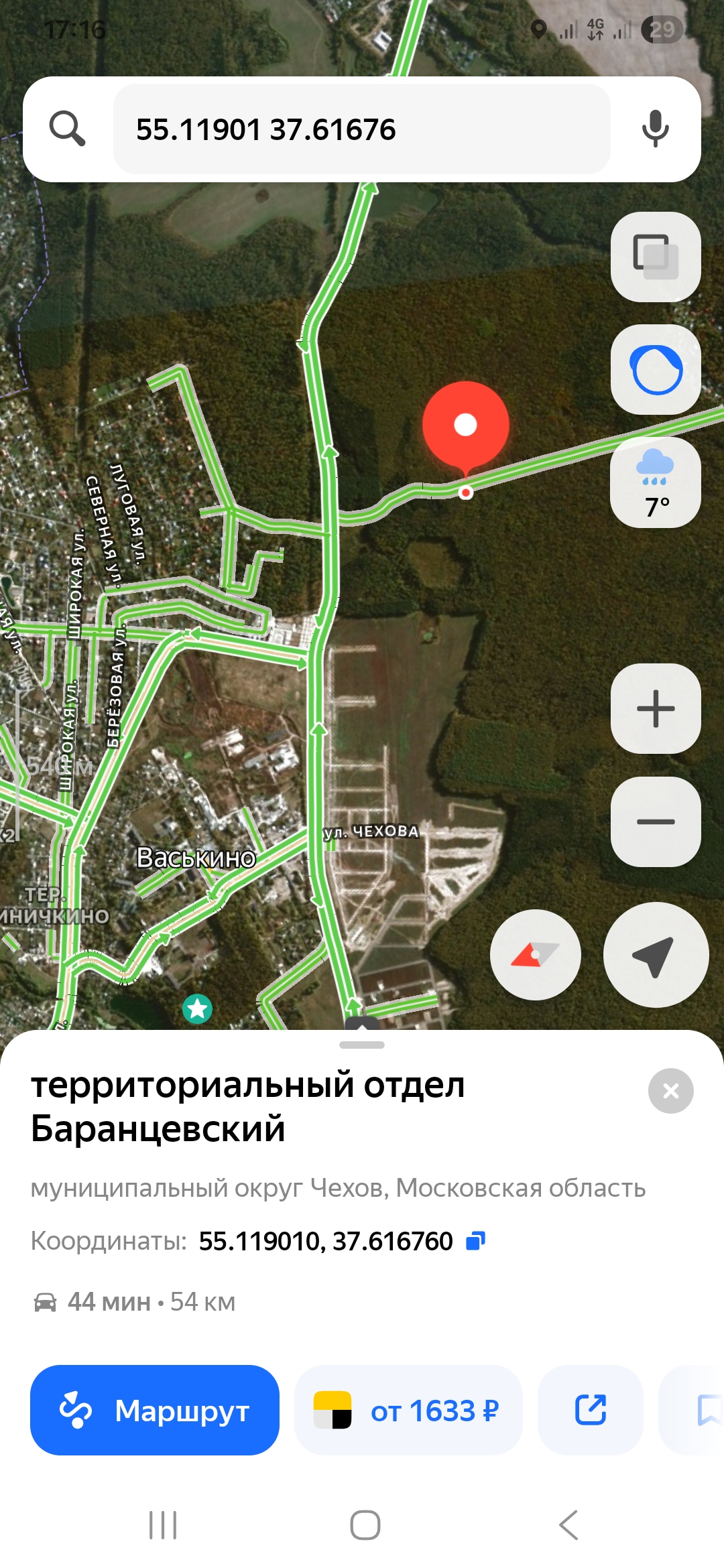This screenshot has width=724, height=1568.
Task: Open the weather widget showing 7°
Action: 656,483
